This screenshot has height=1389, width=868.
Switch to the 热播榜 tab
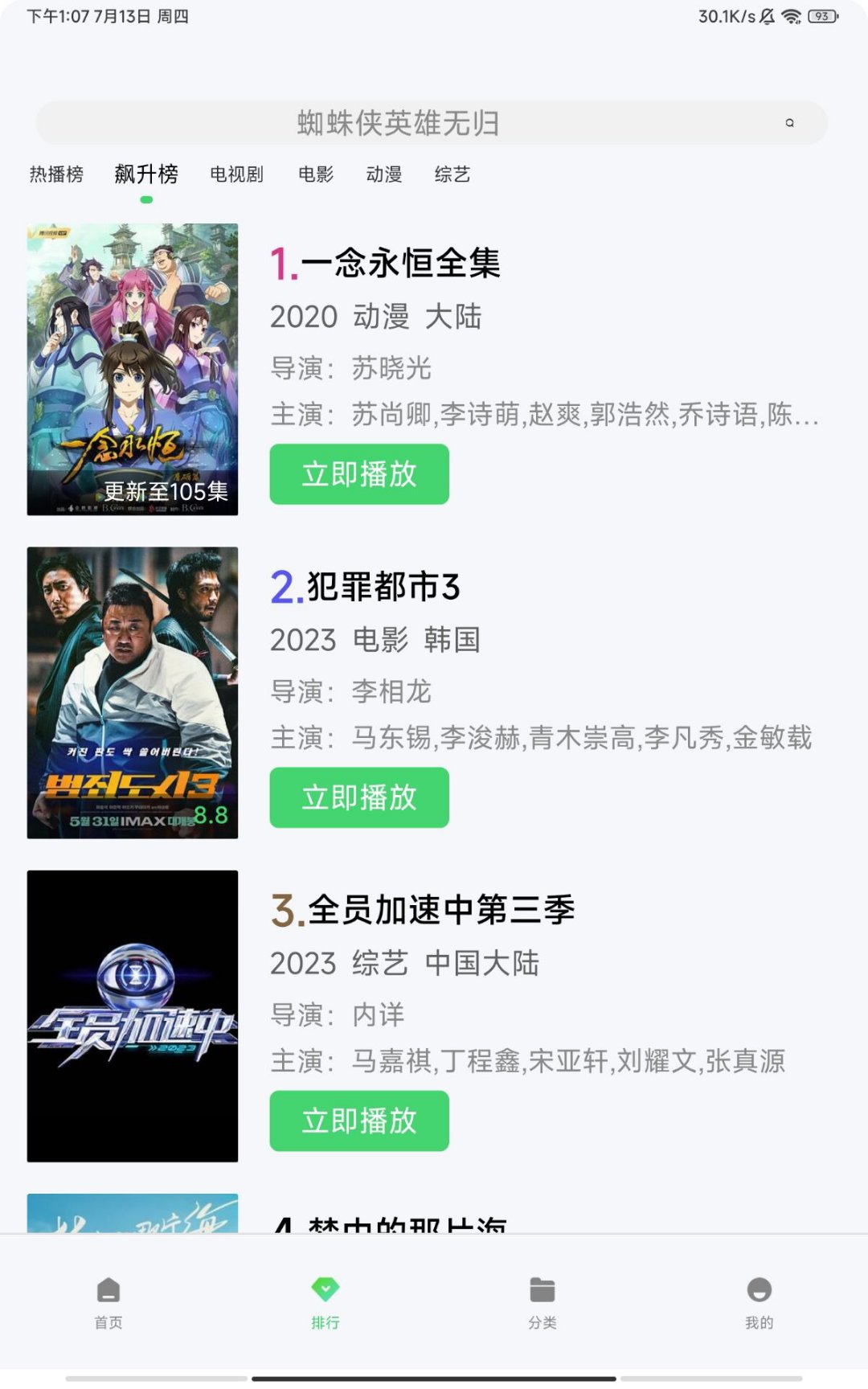pos(56,174)
